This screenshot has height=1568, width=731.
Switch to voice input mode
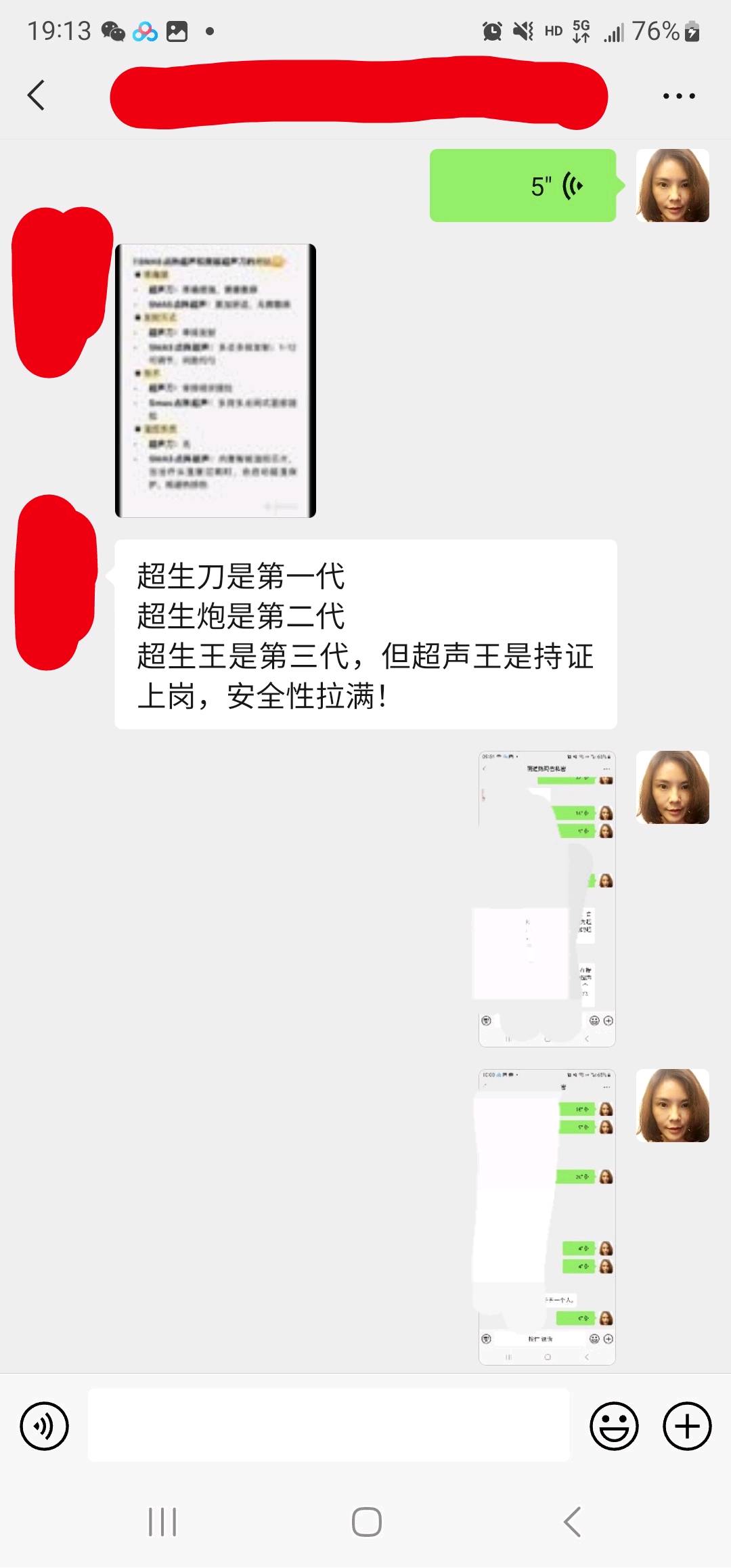[45, 1426]
